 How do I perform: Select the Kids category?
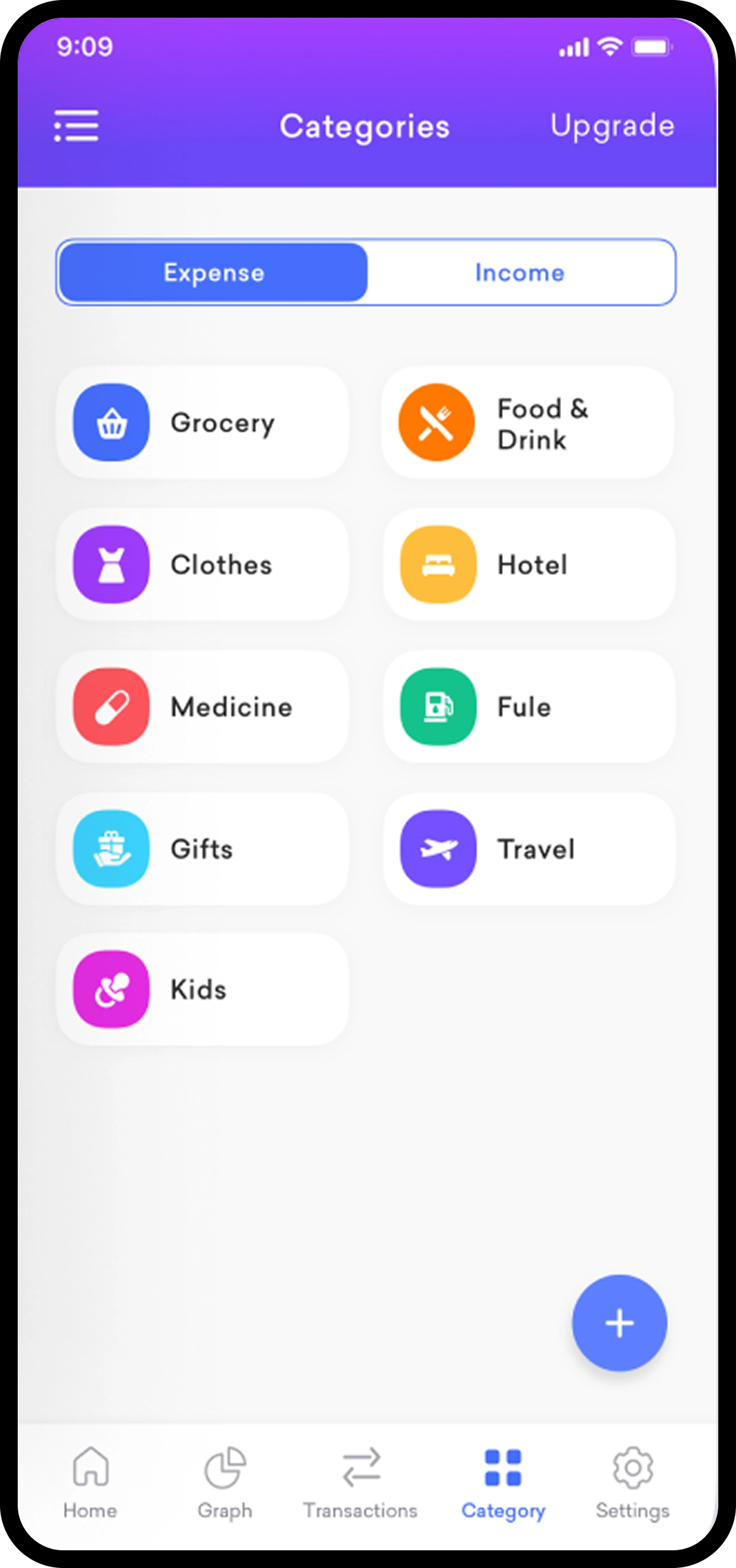202,989
